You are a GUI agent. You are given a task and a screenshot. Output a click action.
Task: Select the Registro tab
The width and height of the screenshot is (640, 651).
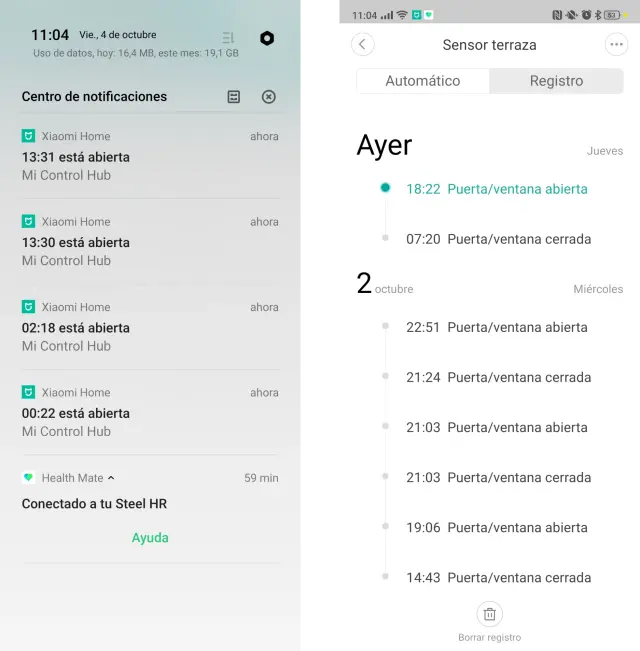[x=556, y=81]
